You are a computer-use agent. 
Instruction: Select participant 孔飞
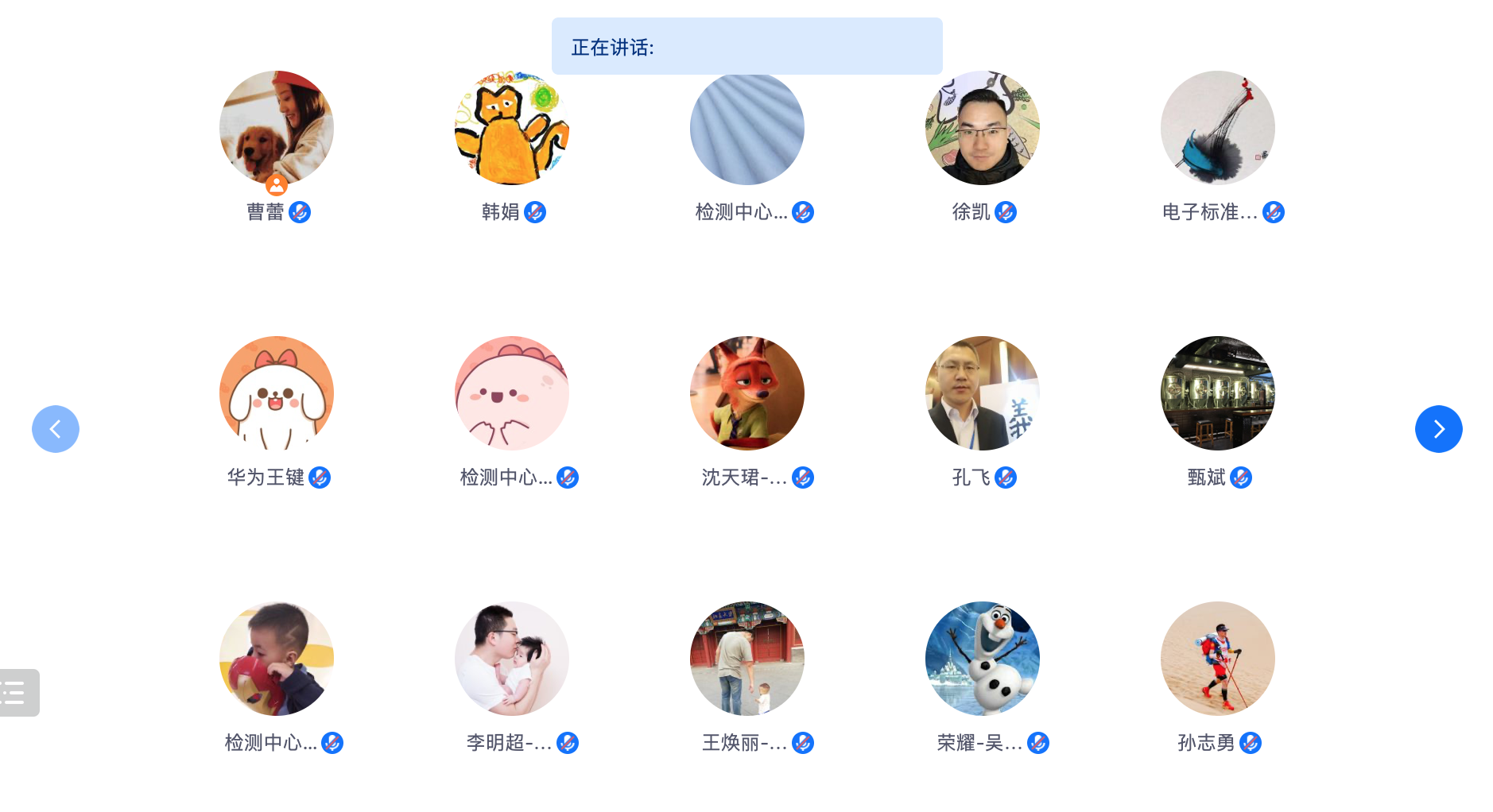pos(983,394)
